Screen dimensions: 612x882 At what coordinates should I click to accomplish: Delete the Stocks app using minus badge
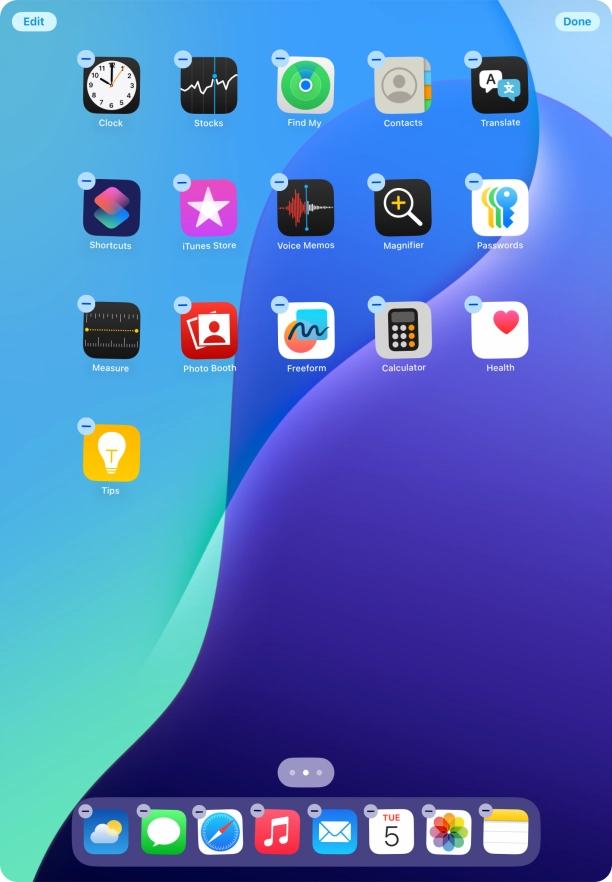point(183,59)
